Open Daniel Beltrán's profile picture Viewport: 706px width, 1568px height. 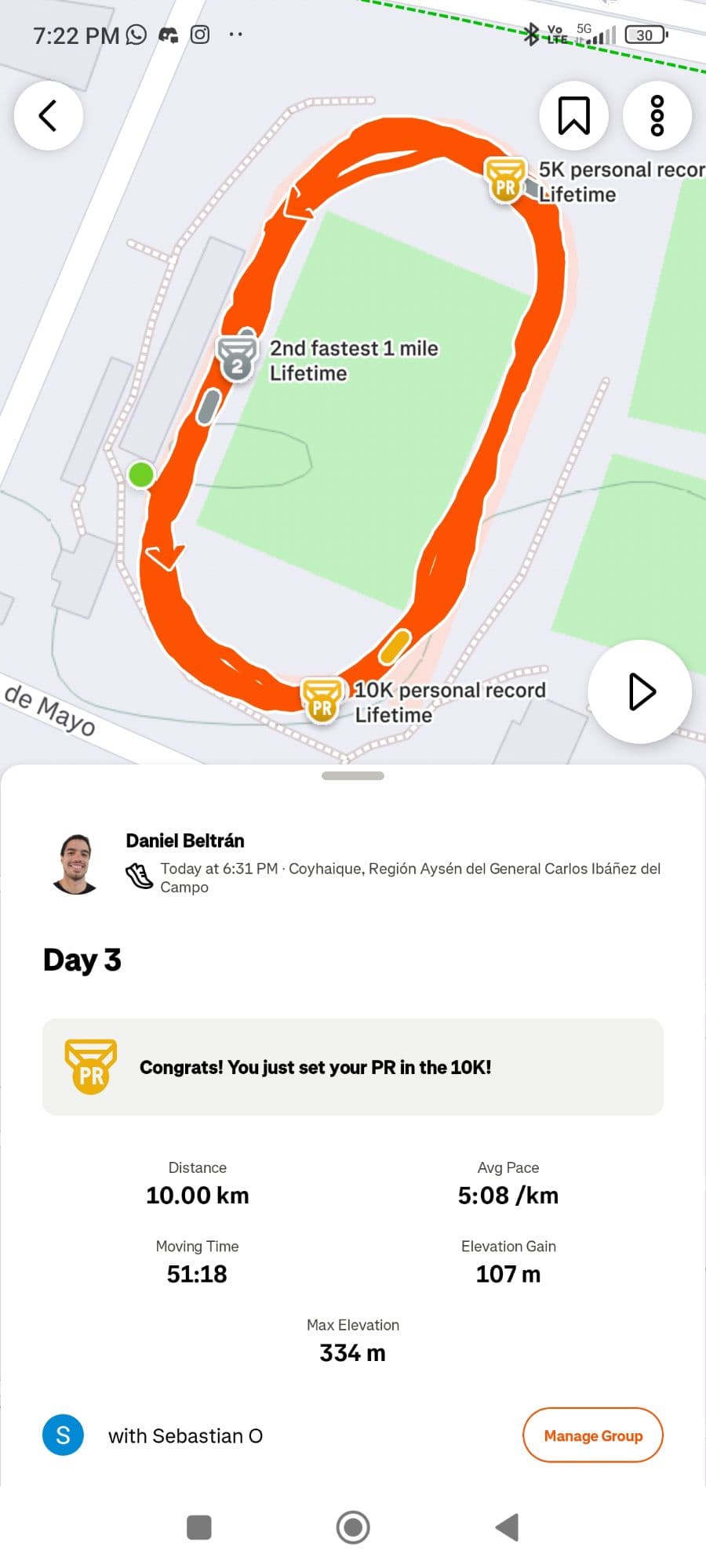(x=77, y=864)
